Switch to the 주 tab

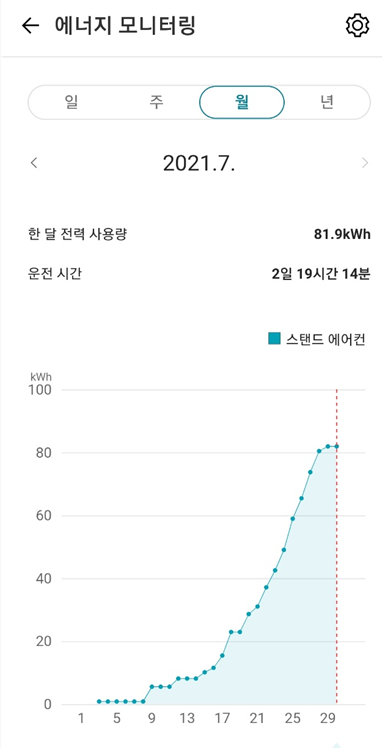[x=156, y=102]
